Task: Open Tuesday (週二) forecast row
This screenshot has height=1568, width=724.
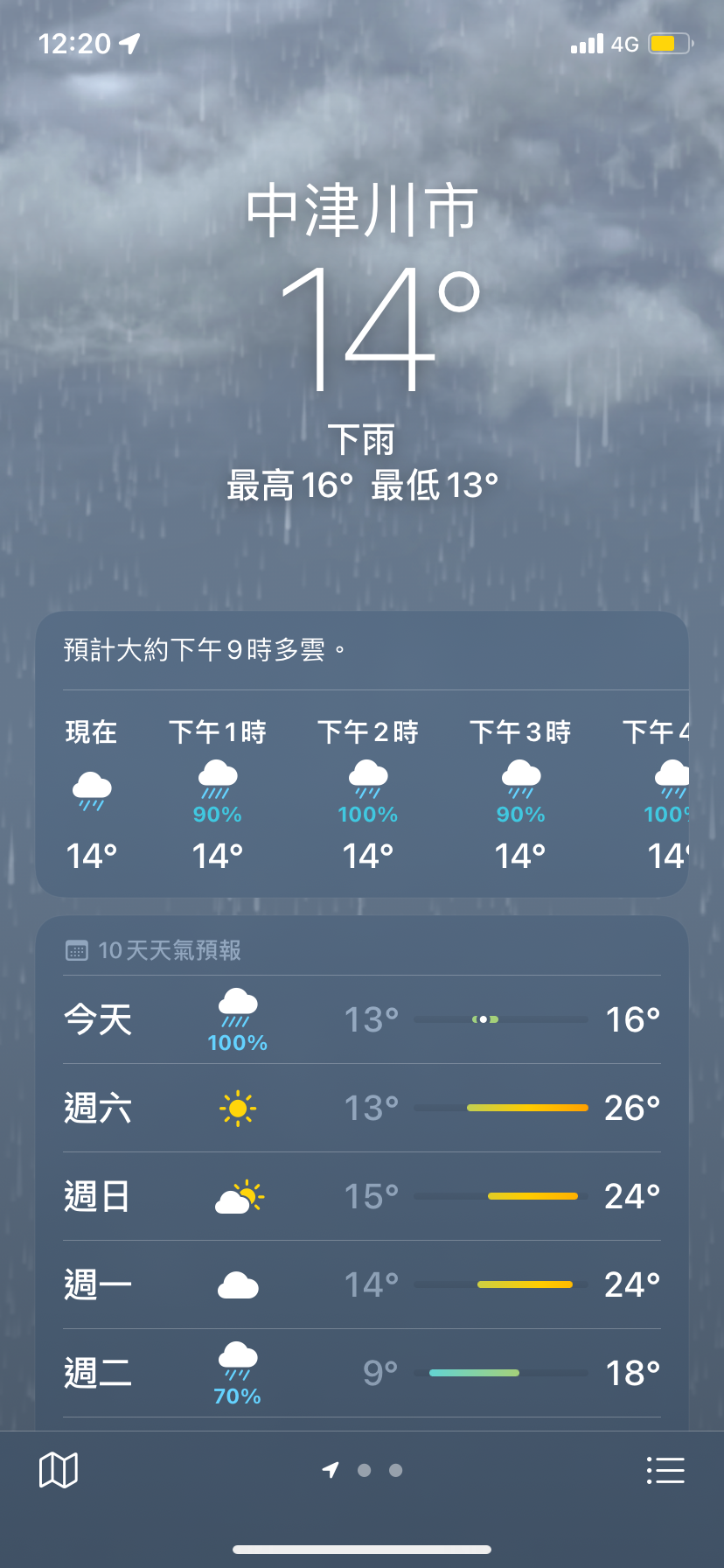Action: click(362, 1373)
